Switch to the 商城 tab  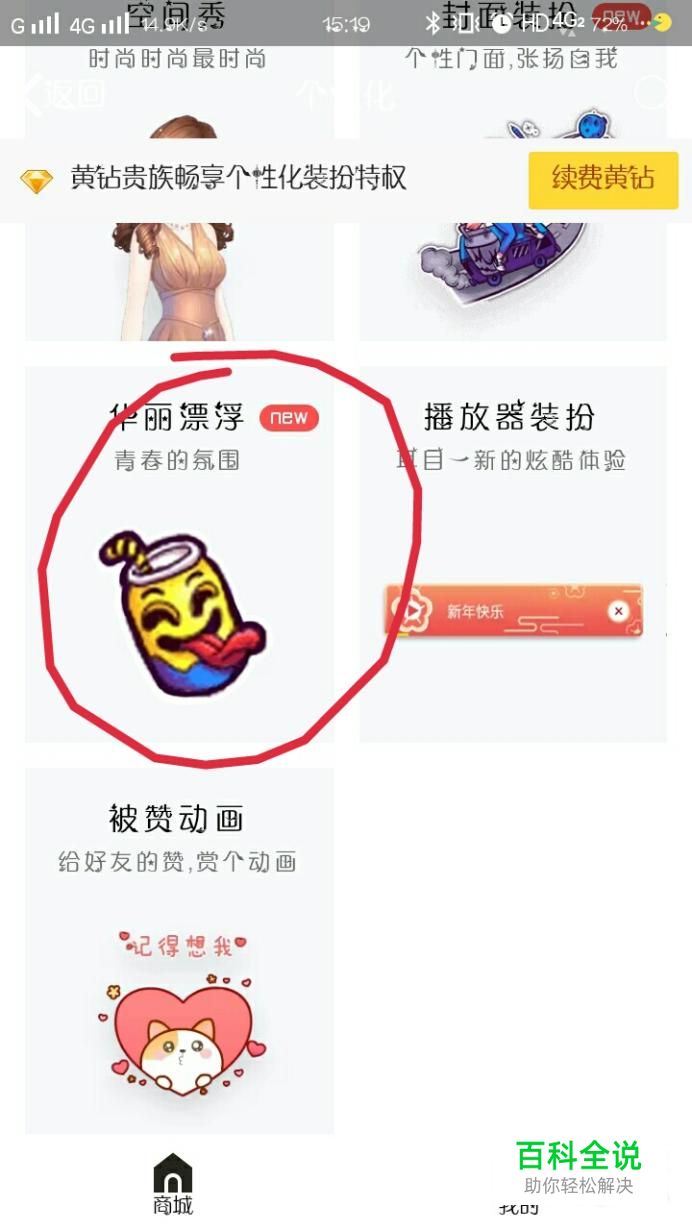[x=173, y=1185]
